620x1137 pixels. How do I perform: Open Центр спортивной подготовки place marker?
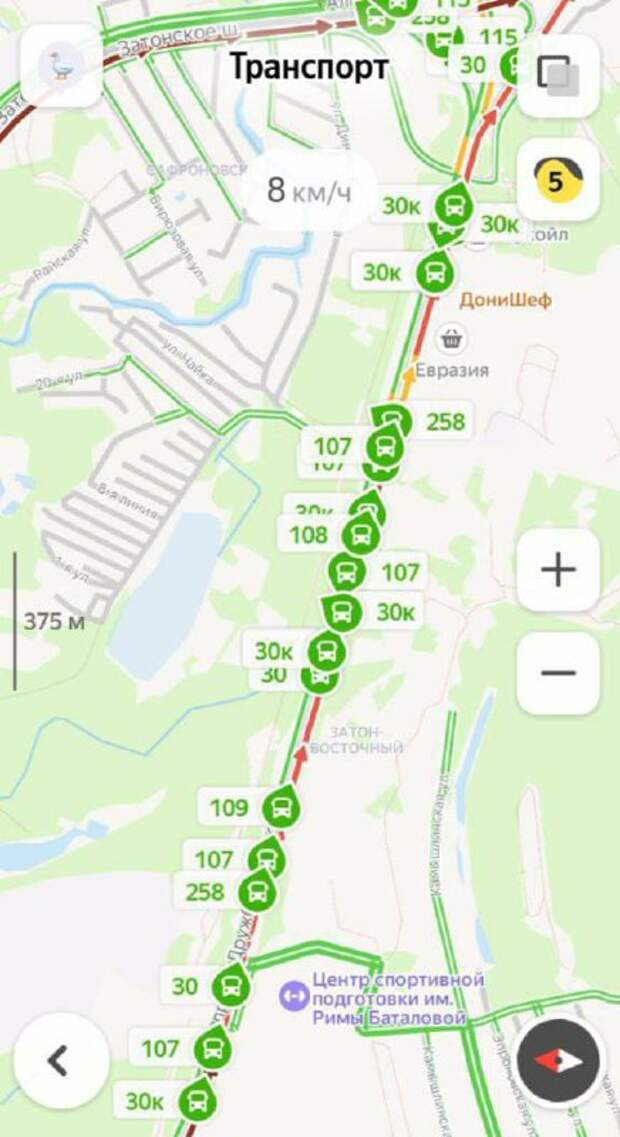pos(294,997)
